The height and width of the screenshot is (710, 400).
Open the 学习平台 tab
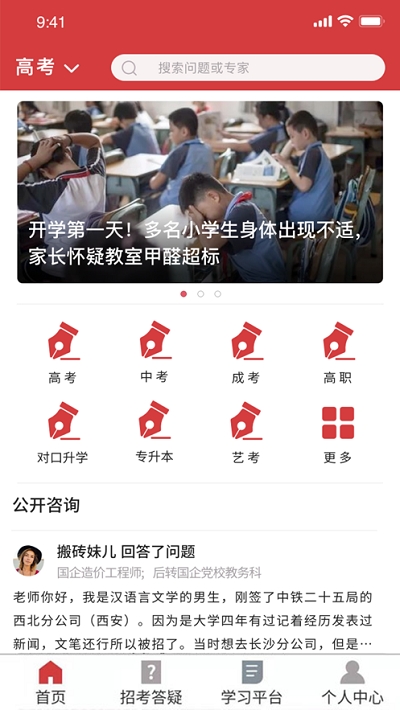pos(252,682)
